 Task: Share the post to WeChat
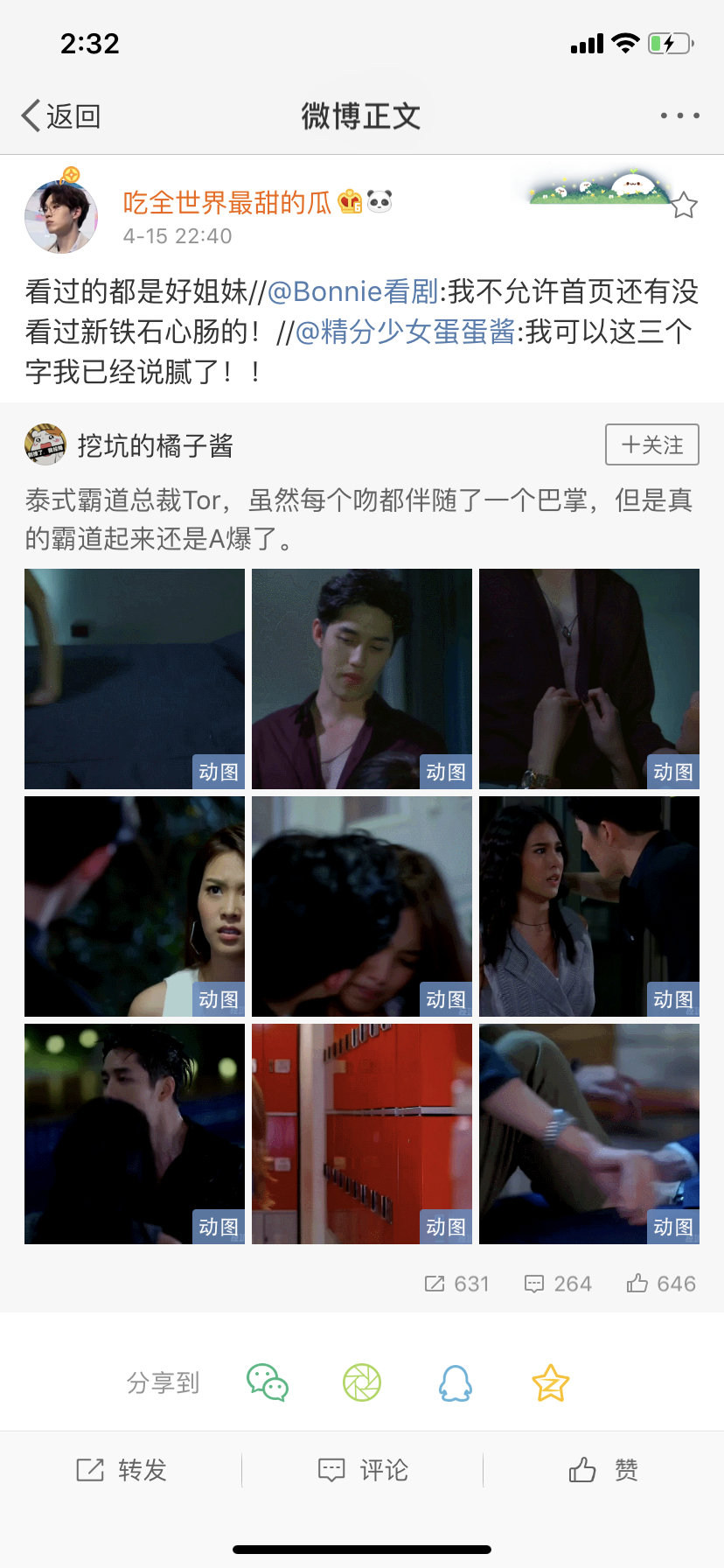click(268, 1382)
